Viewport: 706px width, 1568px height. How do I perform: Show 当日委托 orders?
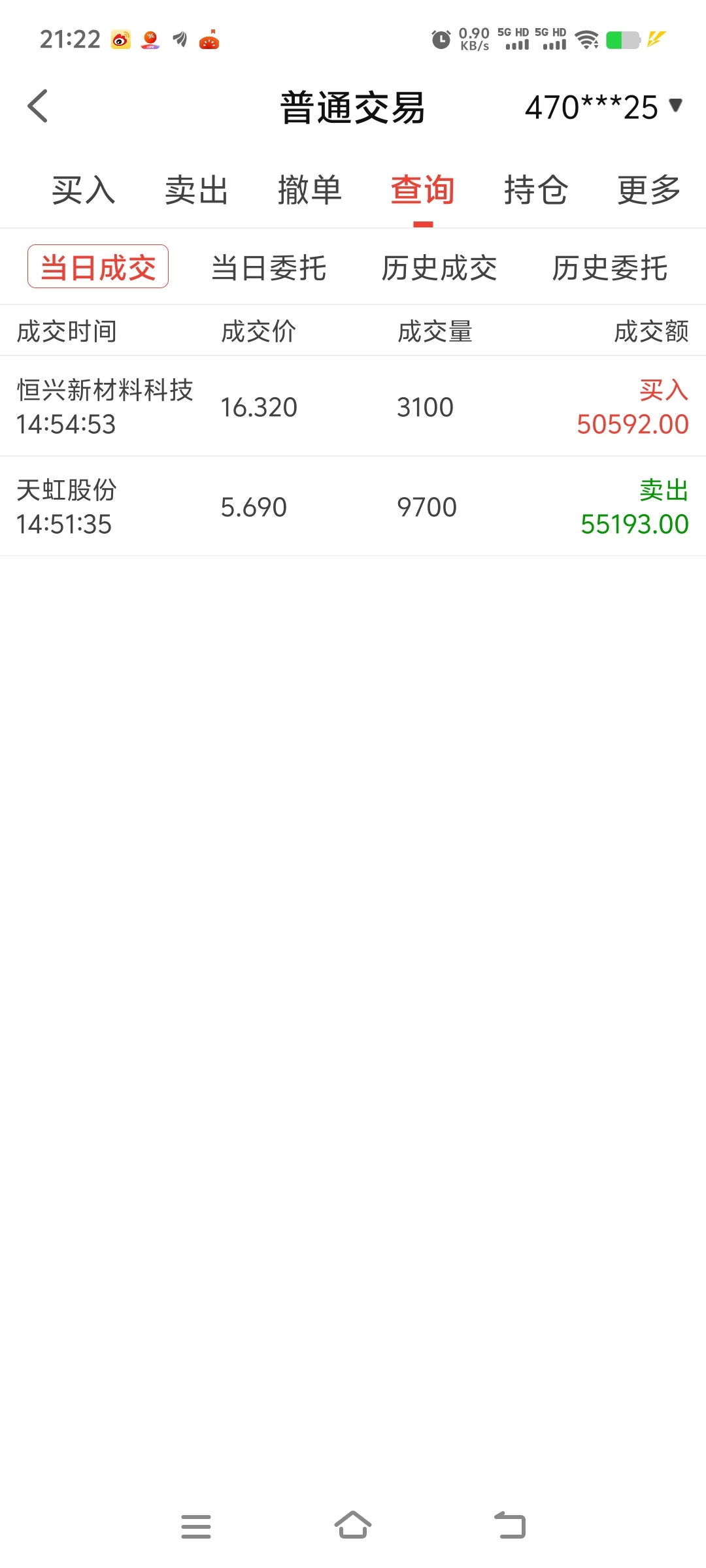tap(269, 268)
